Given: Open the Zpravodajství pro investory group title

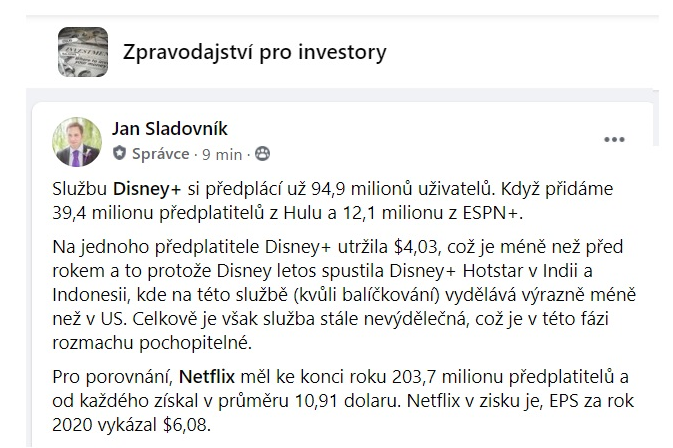Looking at the screenshot, I should 254,52.
